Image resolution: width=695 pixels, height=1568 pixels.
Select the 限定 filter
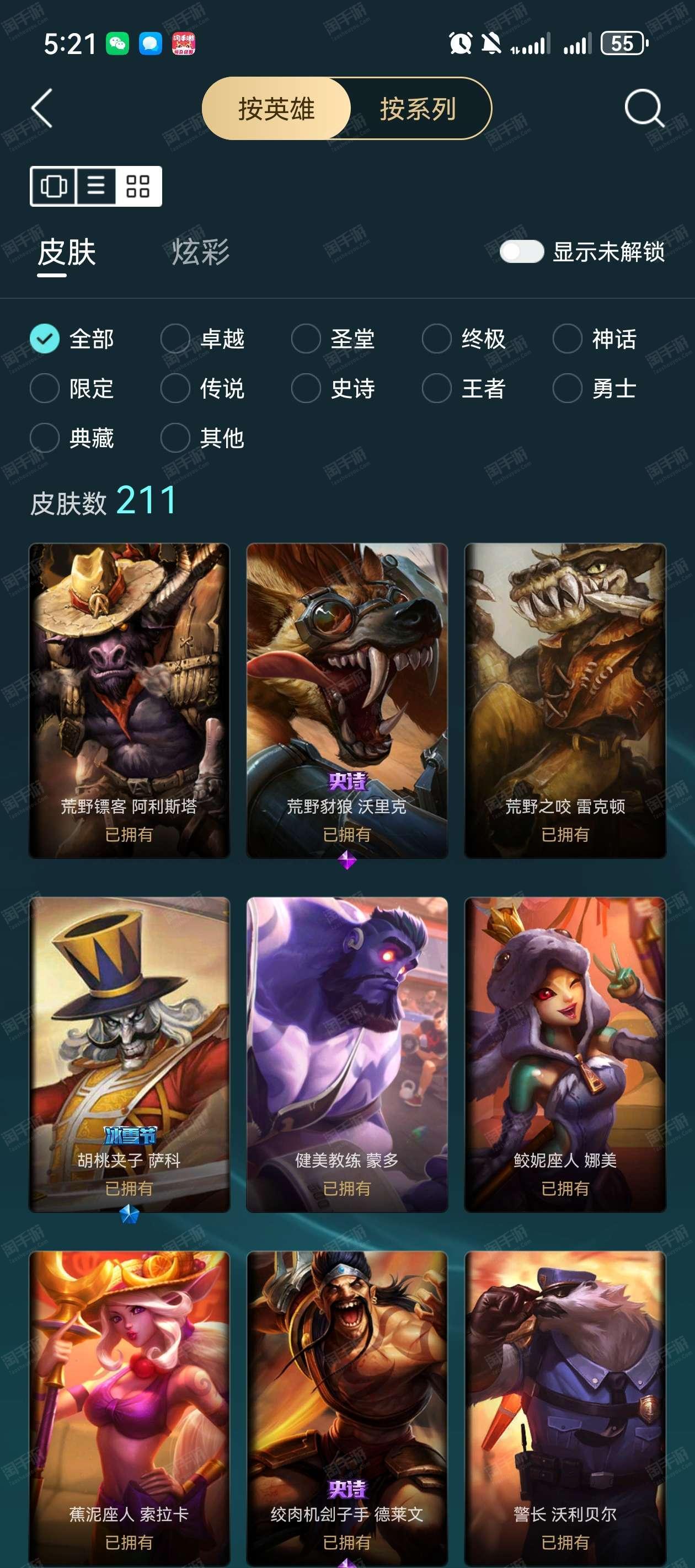[x=72, y=388]
